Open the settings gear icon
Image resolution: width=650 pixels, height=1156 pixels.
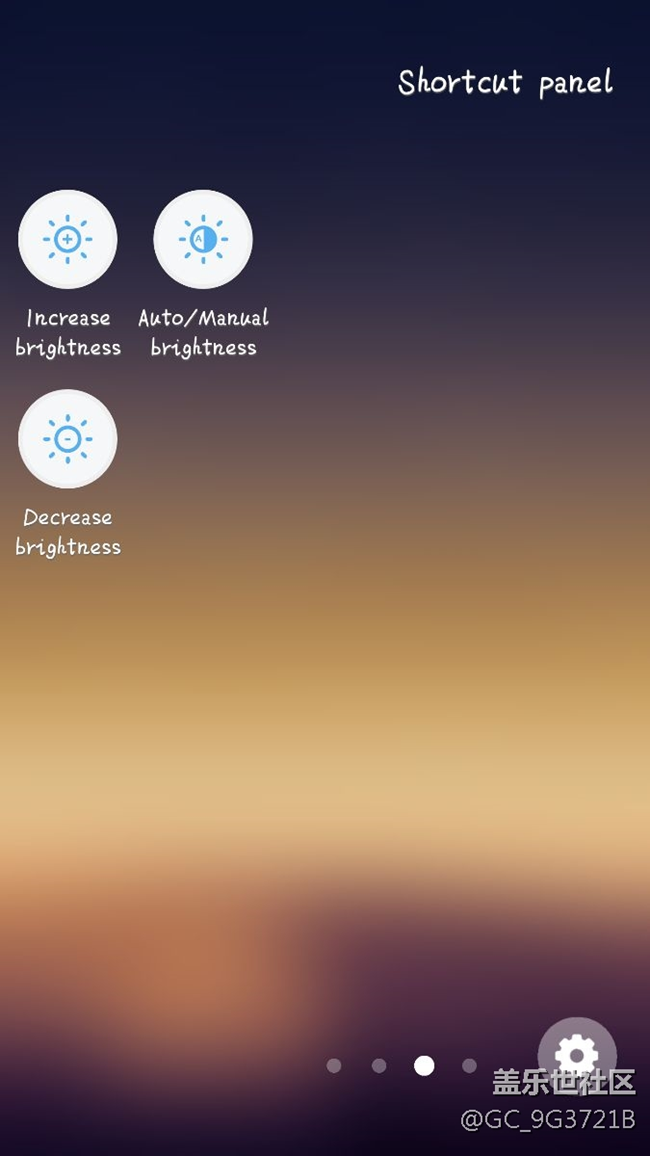point(577,1056)
